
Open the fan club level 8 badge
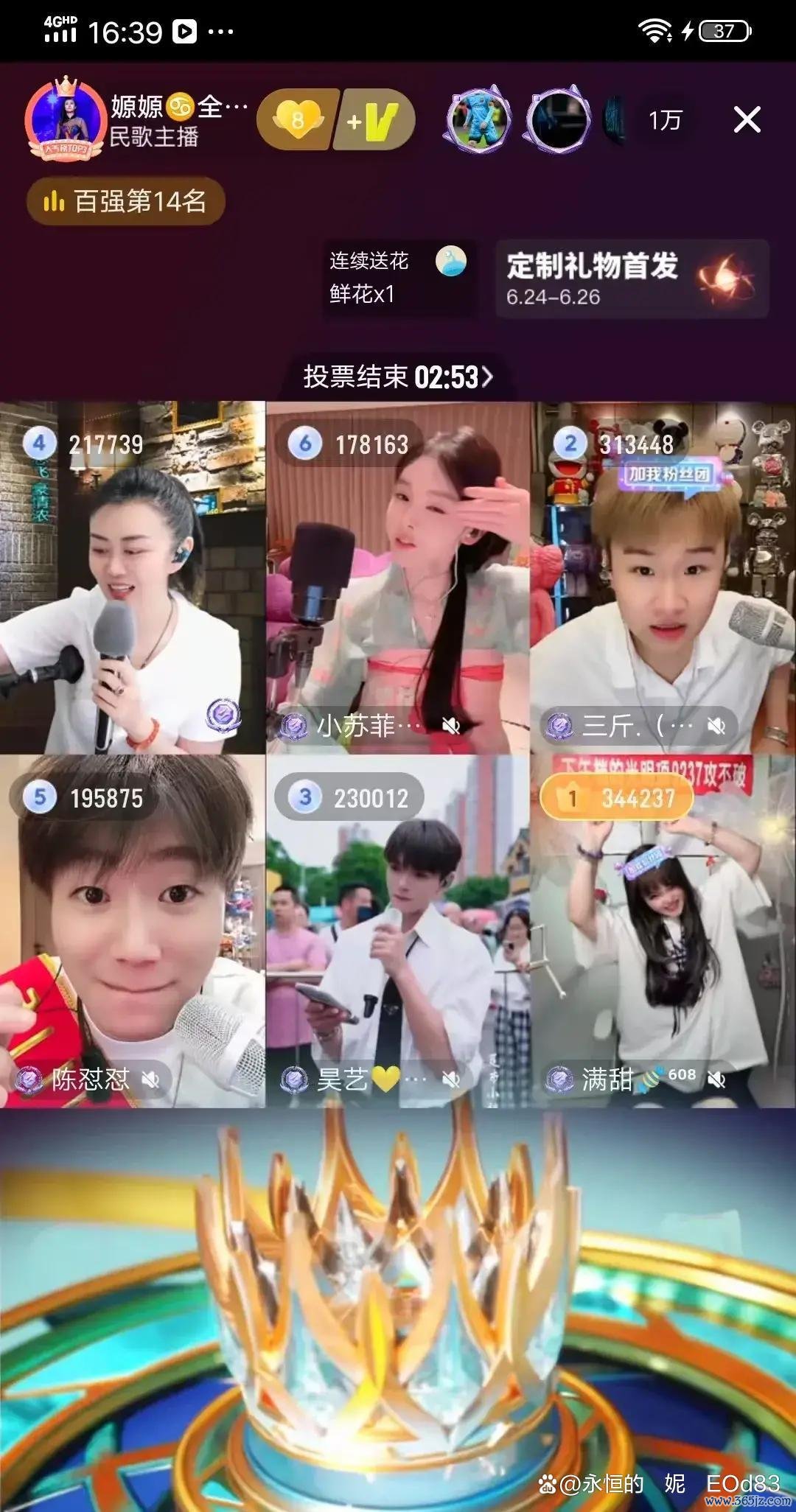point(298,120)
